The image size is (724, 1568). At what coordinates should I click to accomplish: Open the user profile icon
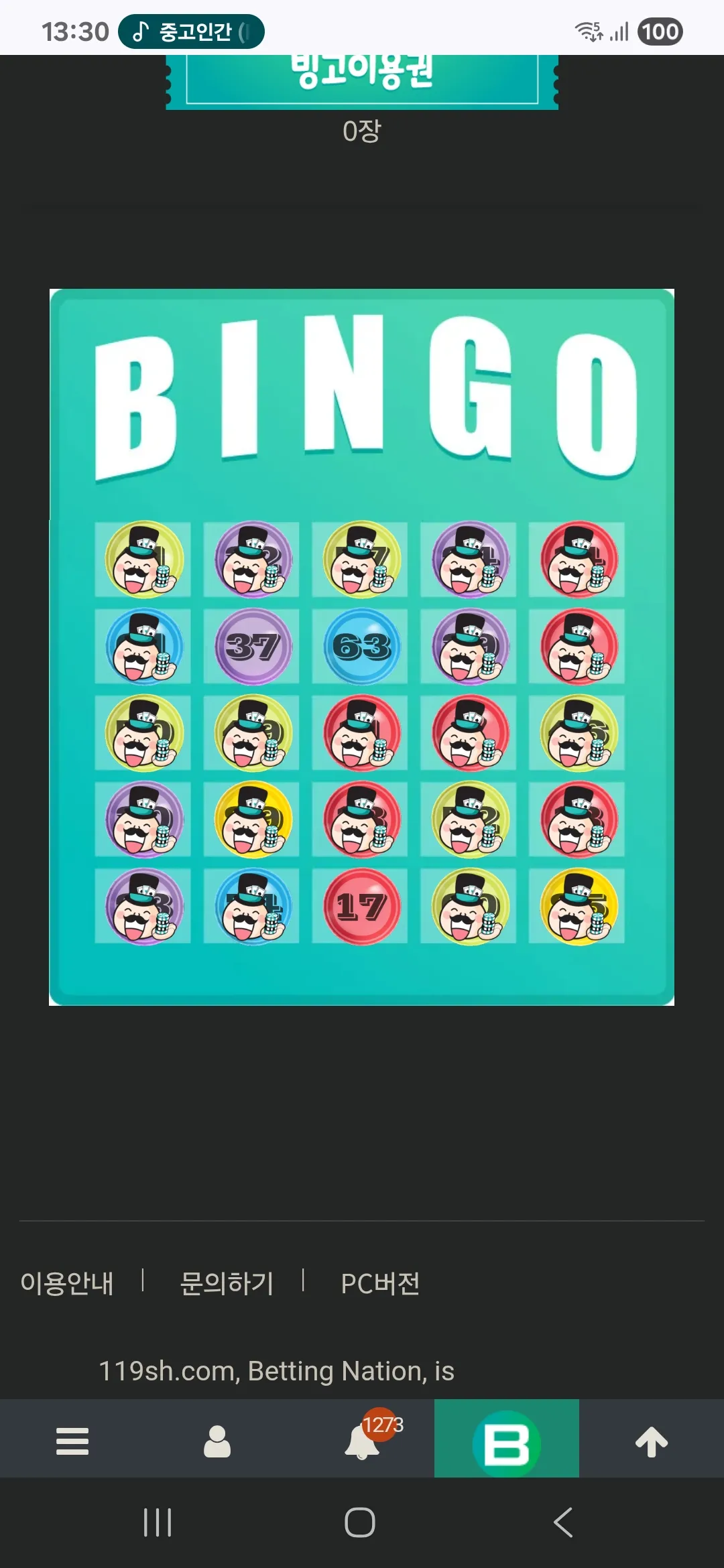click(x=217, y=1441)
